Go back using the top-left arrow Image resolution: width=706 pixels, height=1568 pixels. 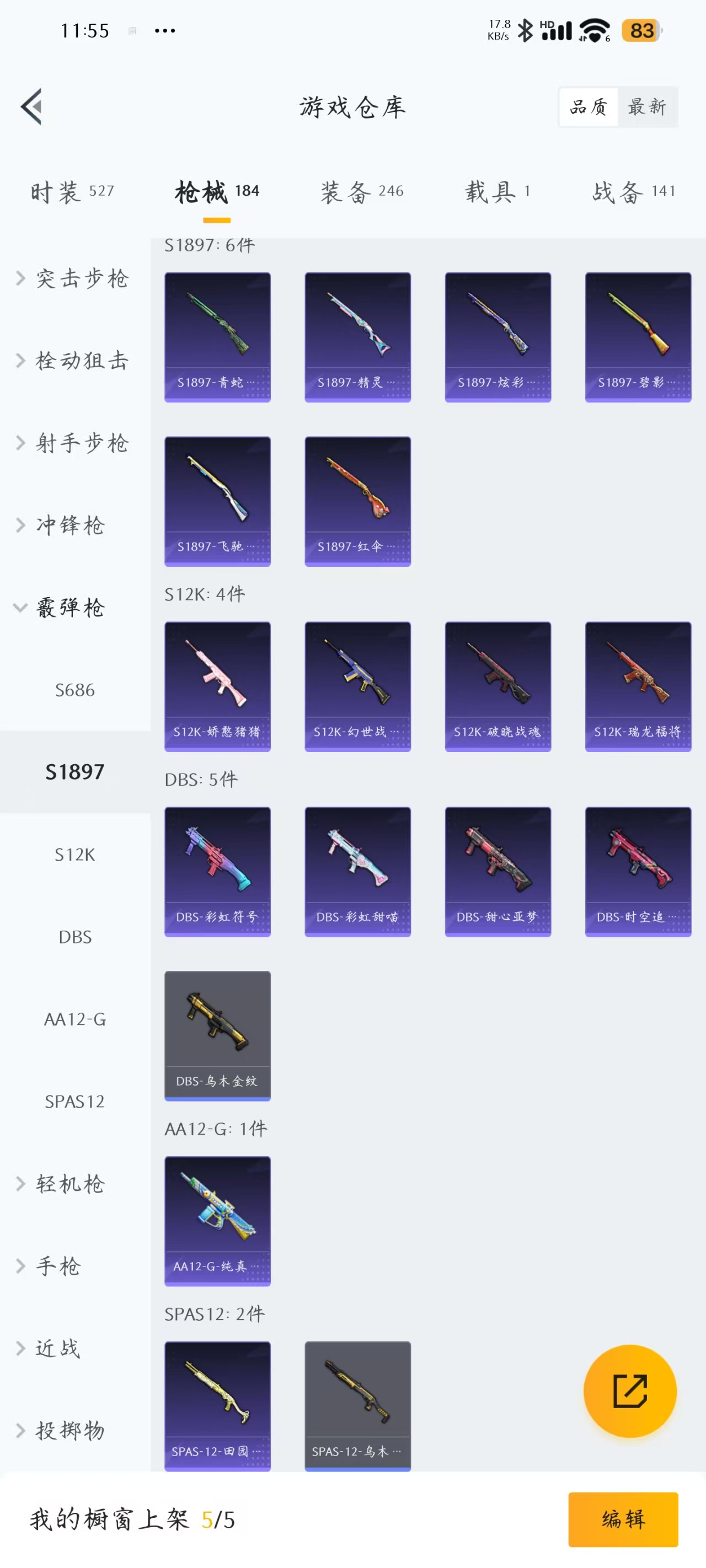[x=31, y=106]
